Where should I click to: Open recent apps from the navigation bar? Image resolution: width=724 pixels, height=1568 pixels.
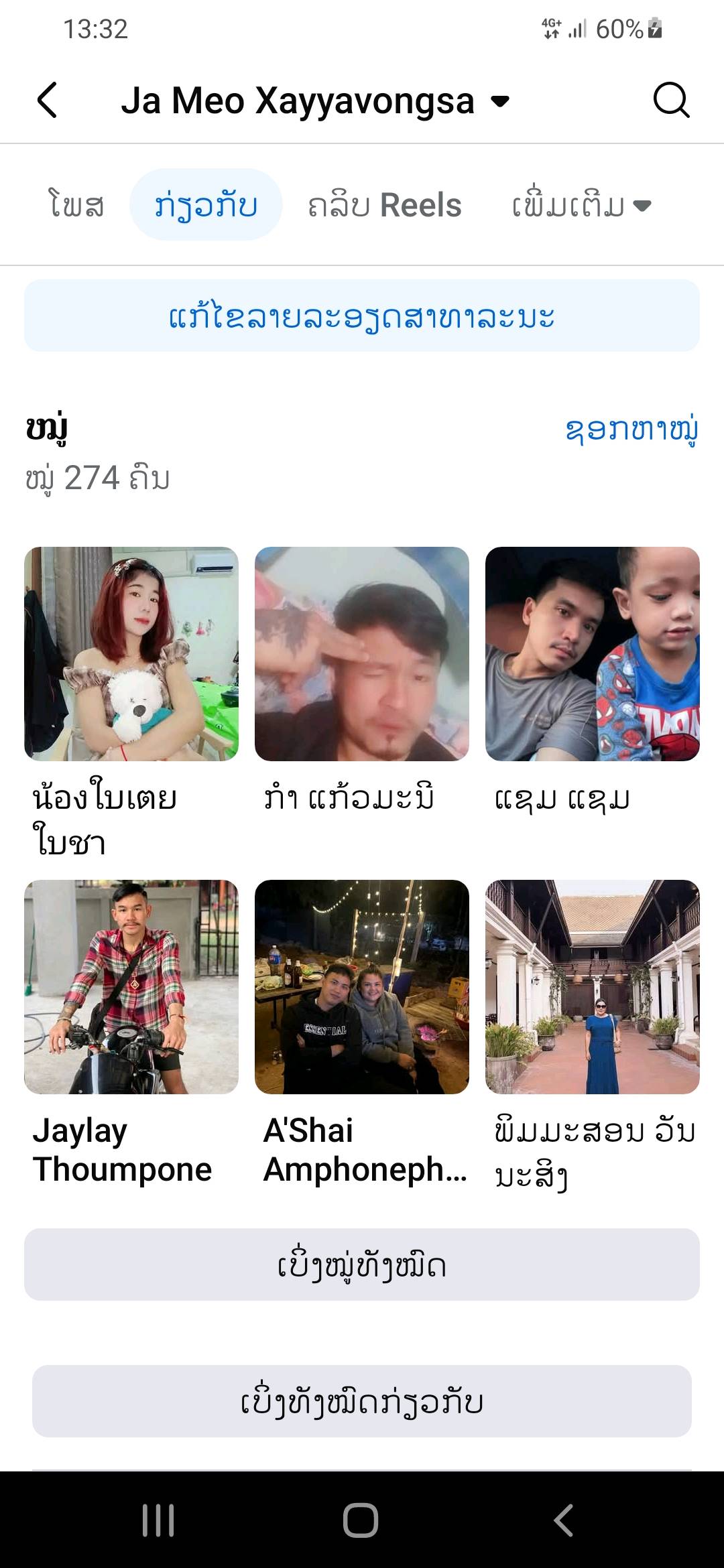point(158,1520)
